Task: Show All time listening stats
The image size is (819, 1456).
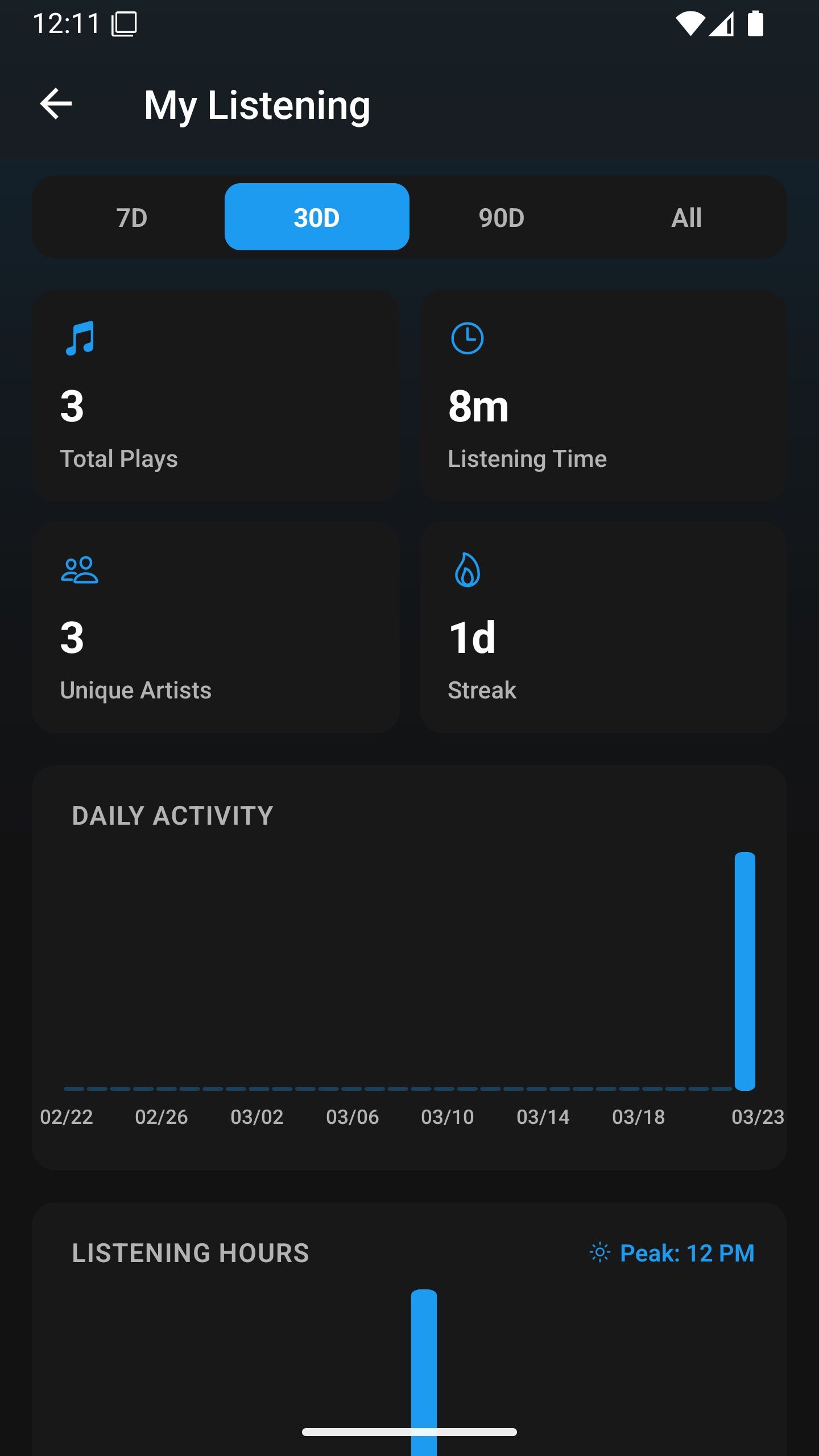Action: tap(686, 217)
